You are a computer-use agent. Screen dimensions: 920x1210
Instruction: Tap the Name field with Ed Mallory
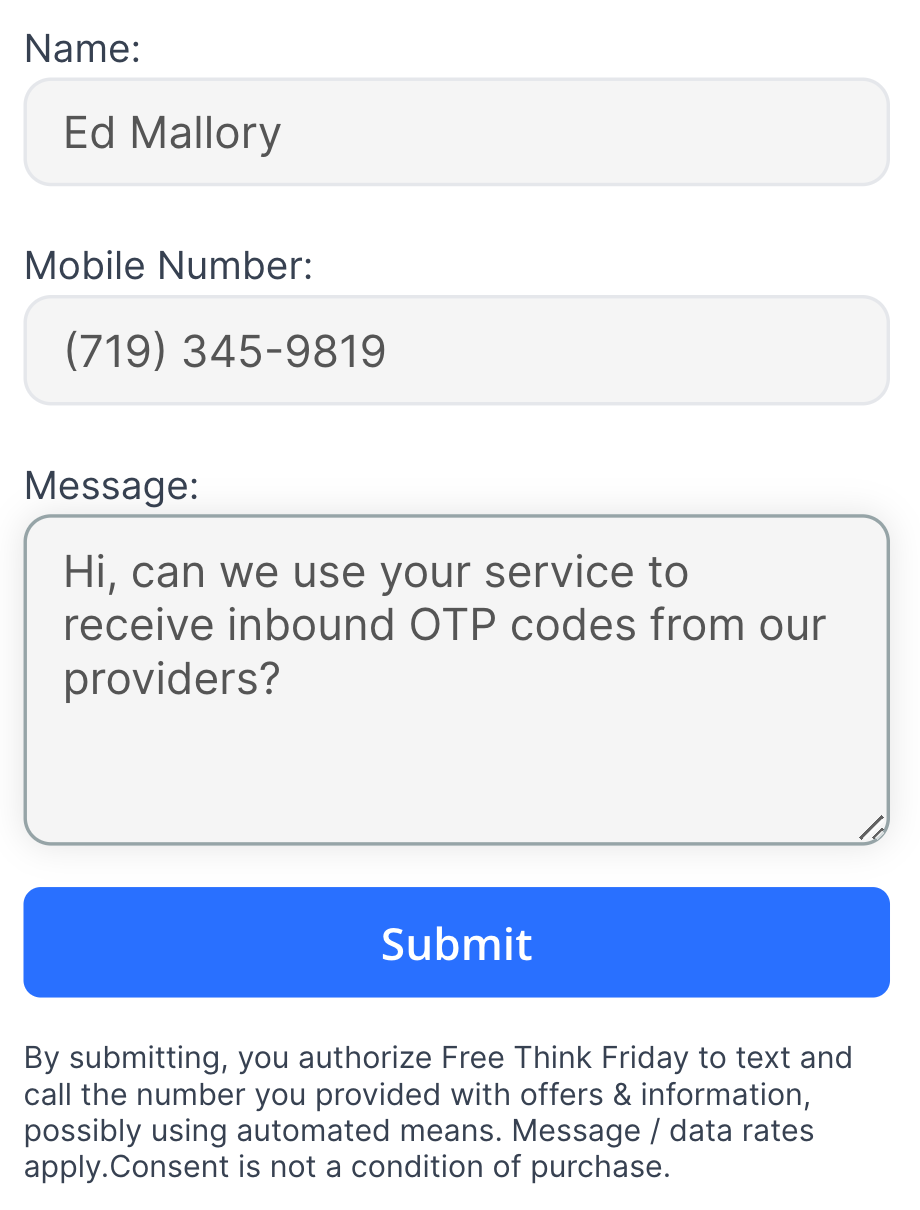[x=456, y=132]
